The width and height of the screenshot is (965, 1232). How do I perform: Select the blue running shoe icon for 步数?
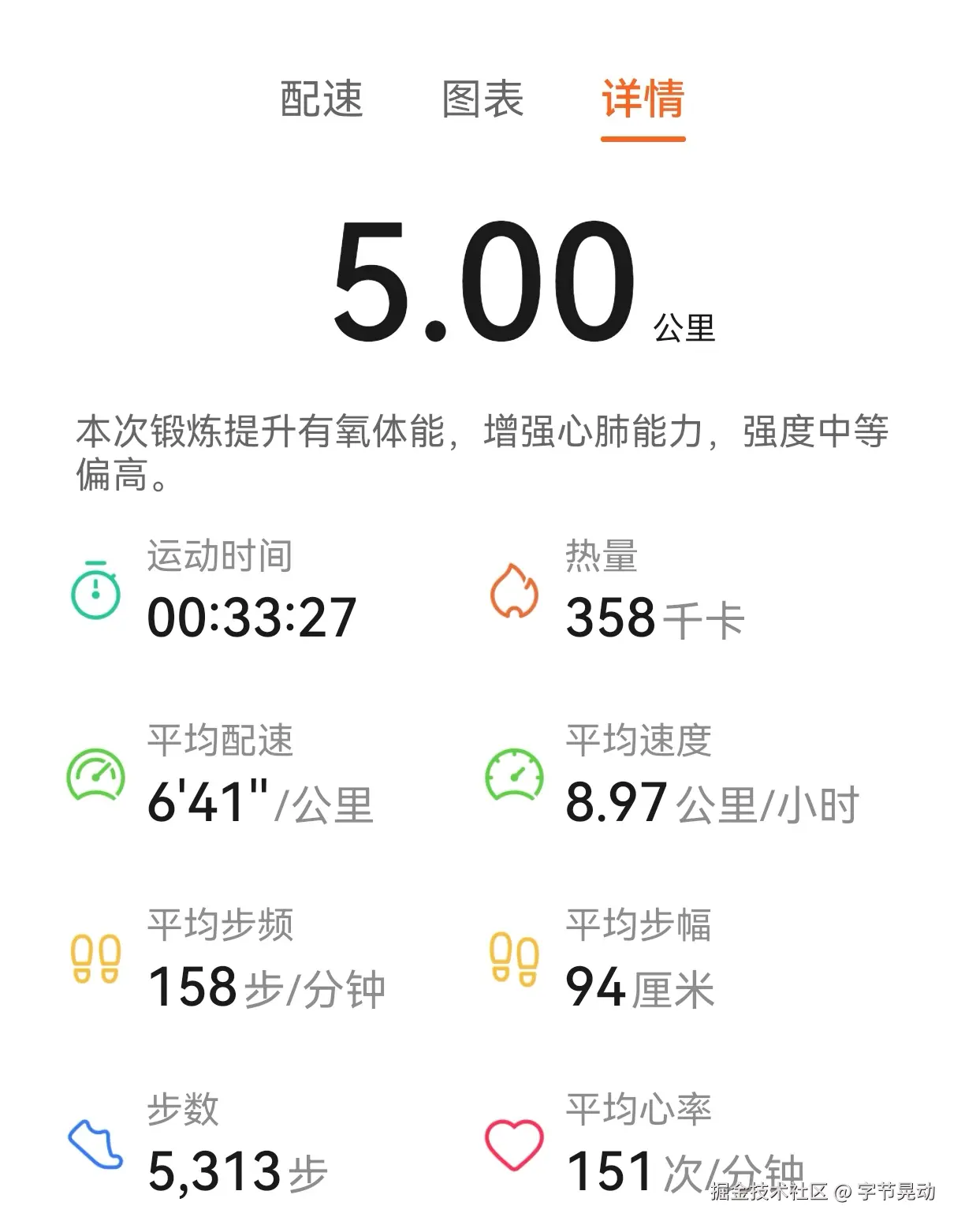coord(93,1142)
